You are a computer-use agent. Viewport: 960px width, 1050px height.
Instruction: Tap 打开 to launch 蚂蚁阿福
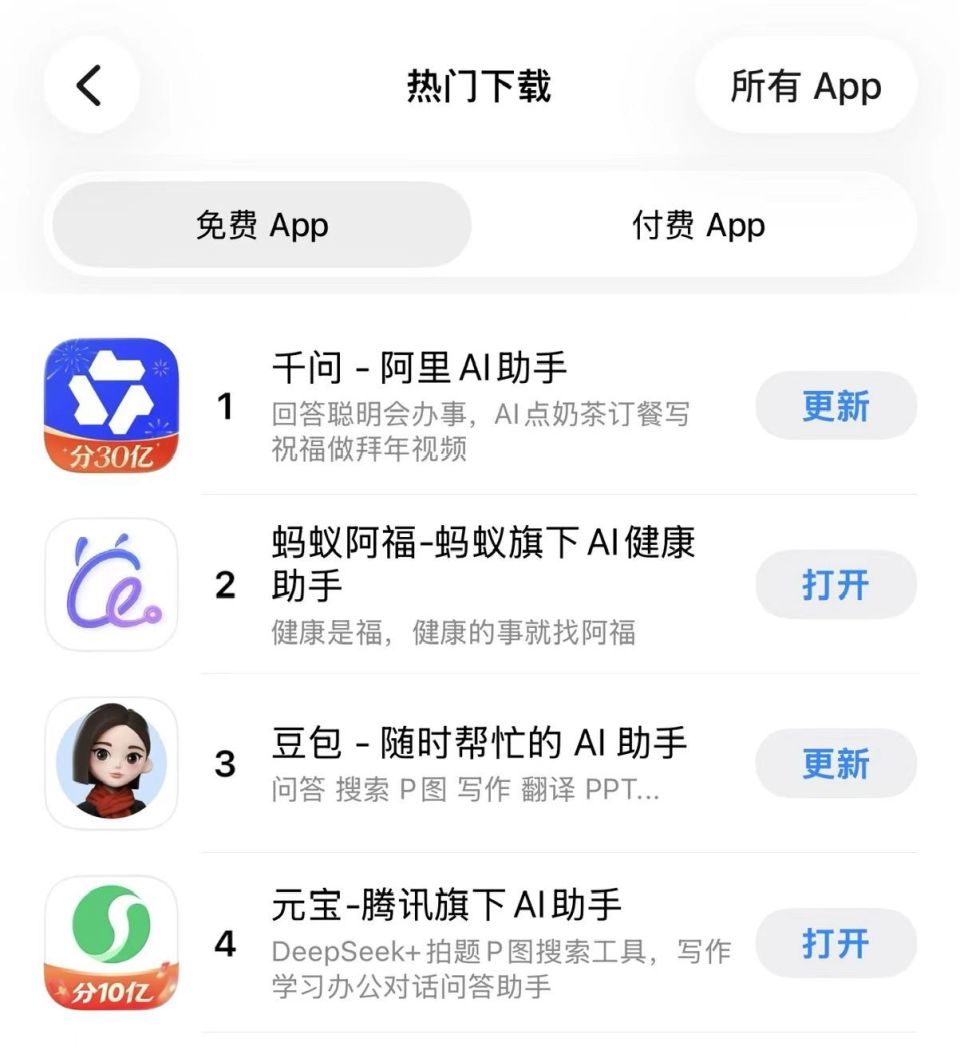coord(836,585)
